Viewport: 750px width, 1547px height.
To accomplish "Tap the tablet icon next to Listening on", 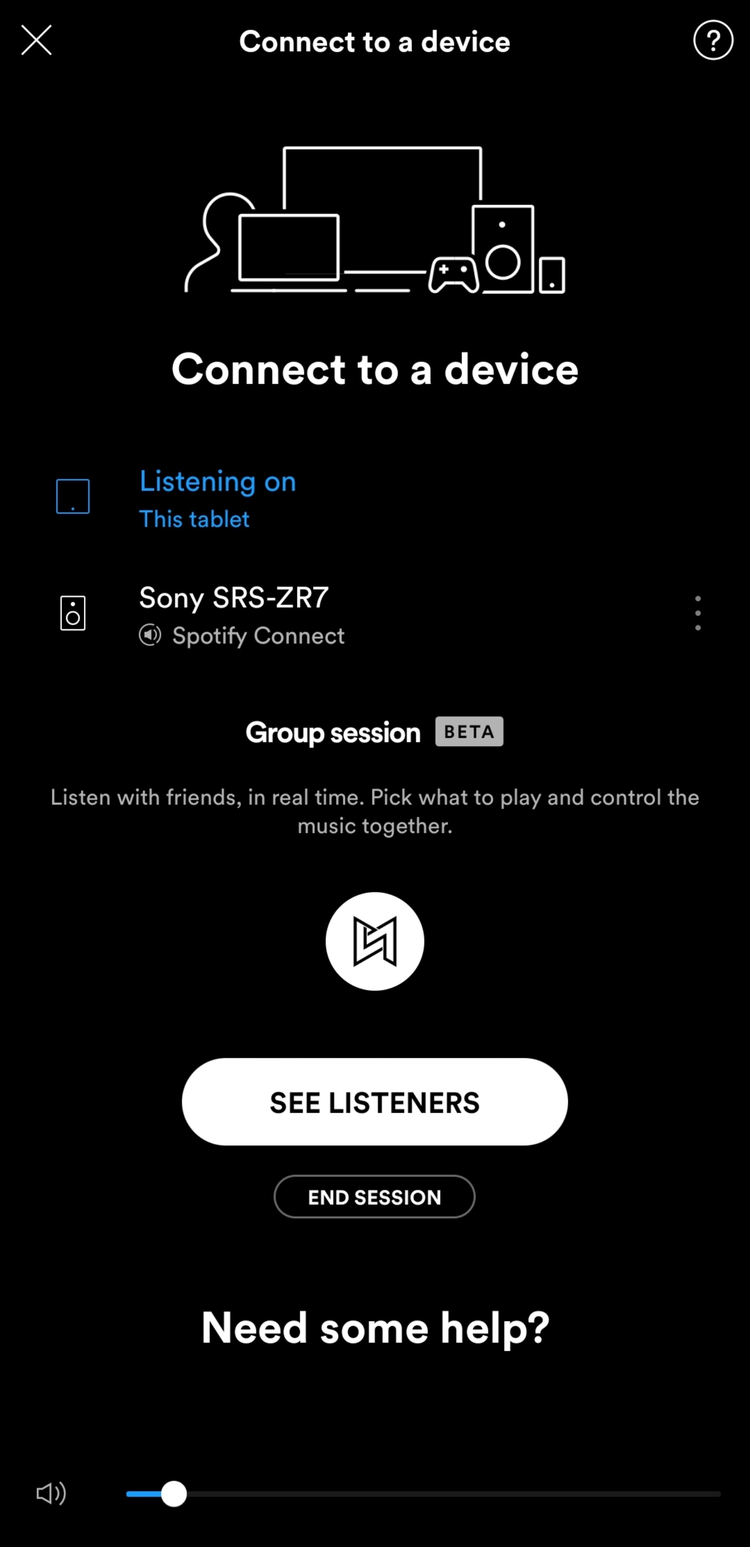I will point(72,496).
